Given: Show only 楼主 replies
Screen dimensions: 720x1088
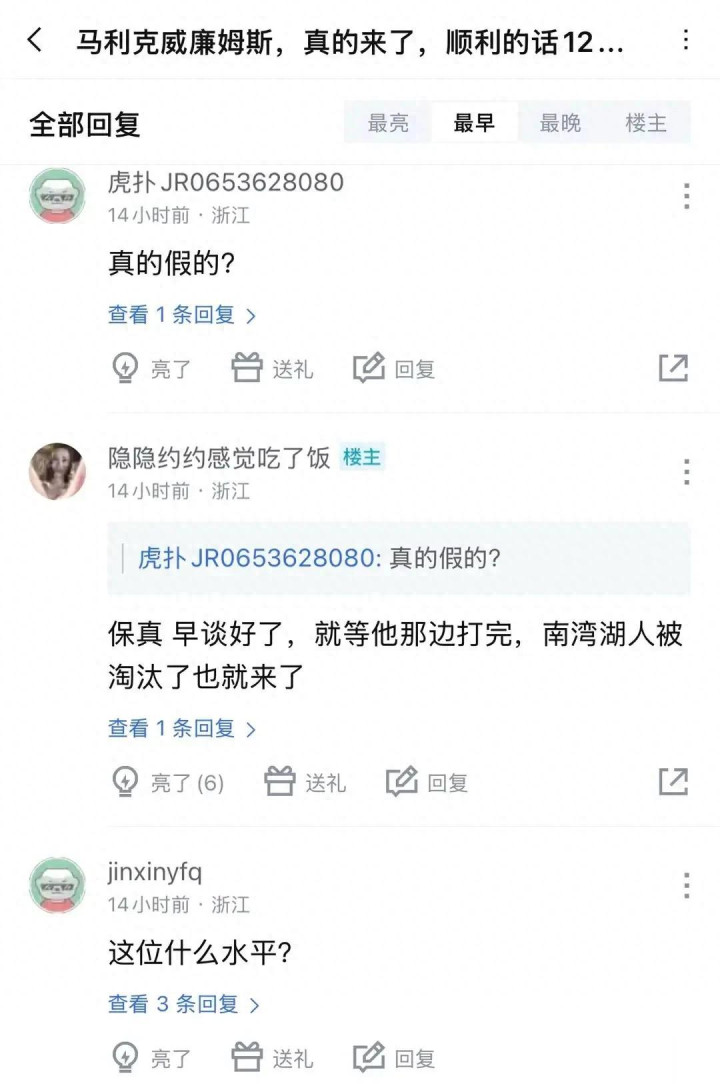Looking at the screenshot, I should click(646, 123).
